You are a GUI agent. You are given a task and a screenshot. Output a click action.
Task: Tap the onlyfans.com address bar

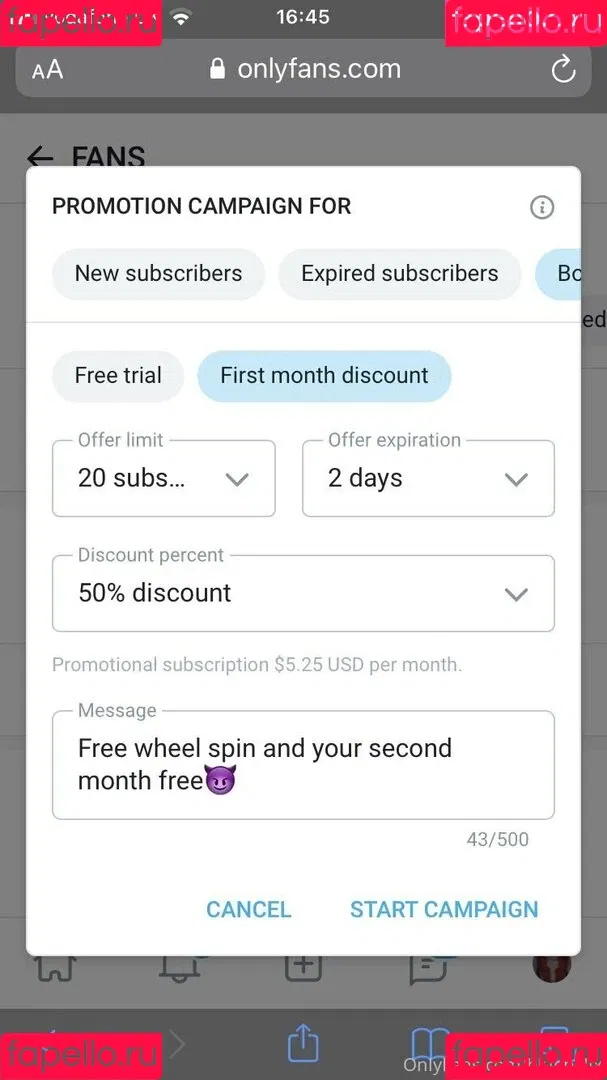point(305,69)
